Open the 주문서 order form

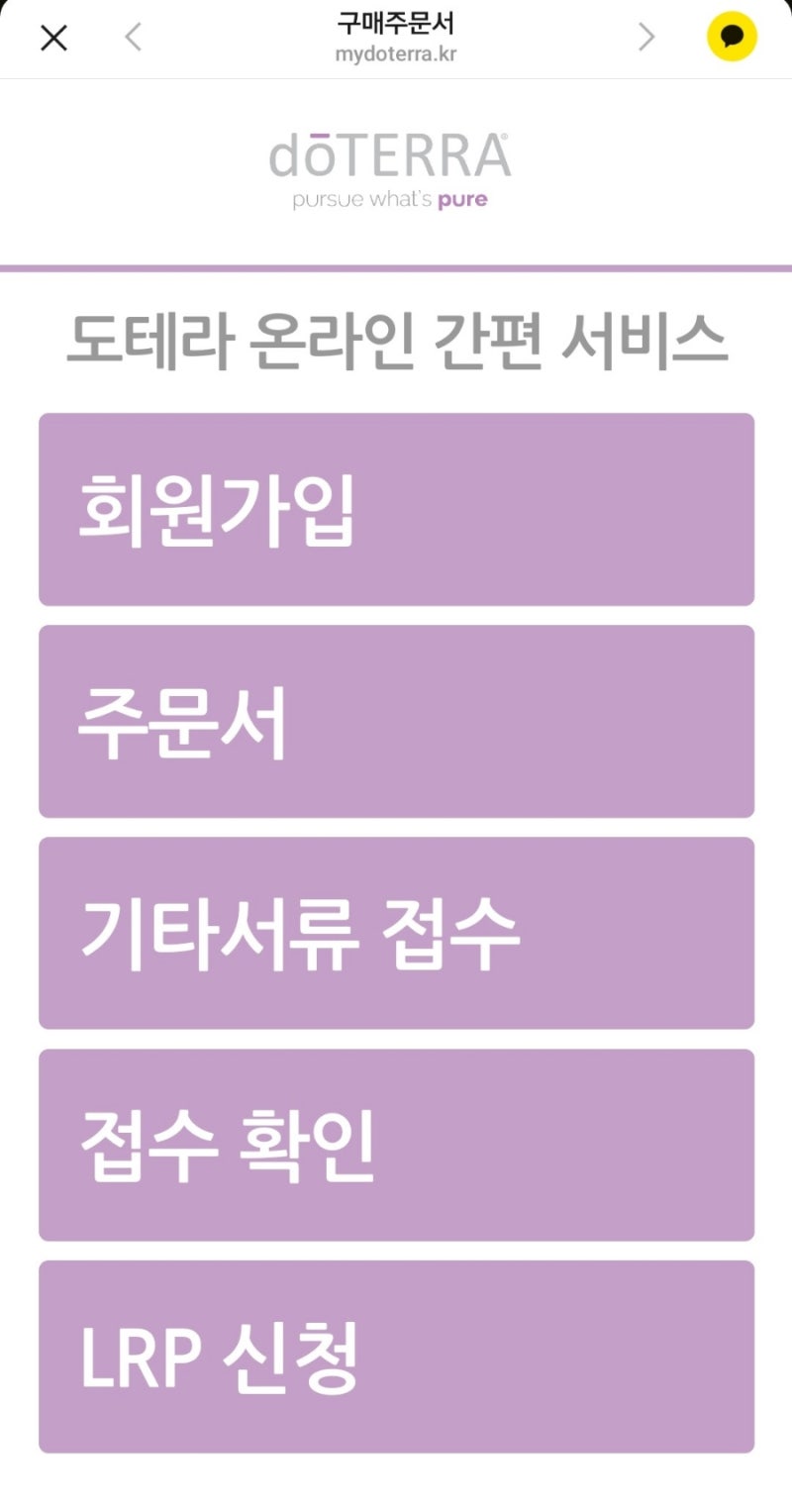[x=396, y=721]
